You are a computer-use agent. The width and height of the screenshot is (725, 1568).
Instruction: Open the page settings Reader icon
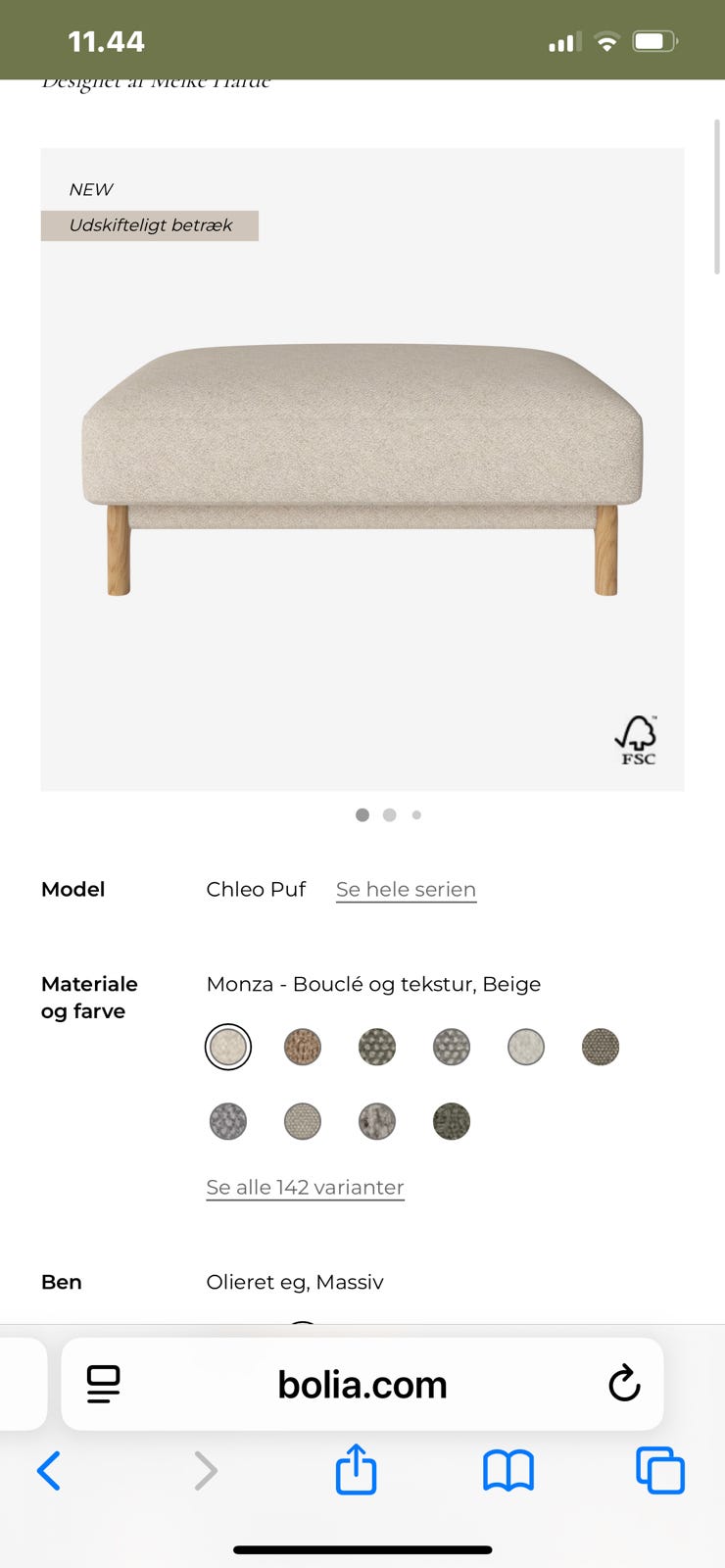(103, 1384)
